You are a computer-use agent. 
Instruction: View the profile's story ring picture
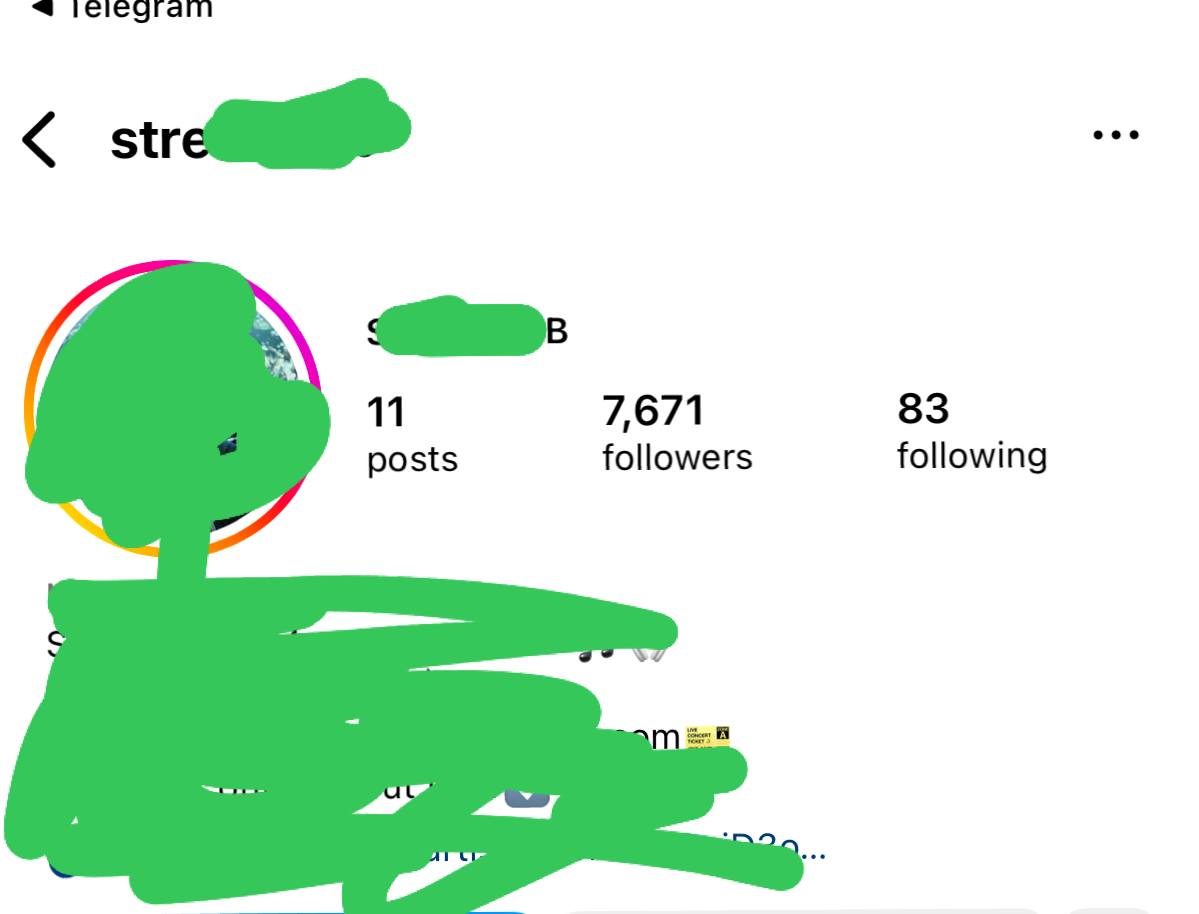pyautogui.click(x=172, y=408)
